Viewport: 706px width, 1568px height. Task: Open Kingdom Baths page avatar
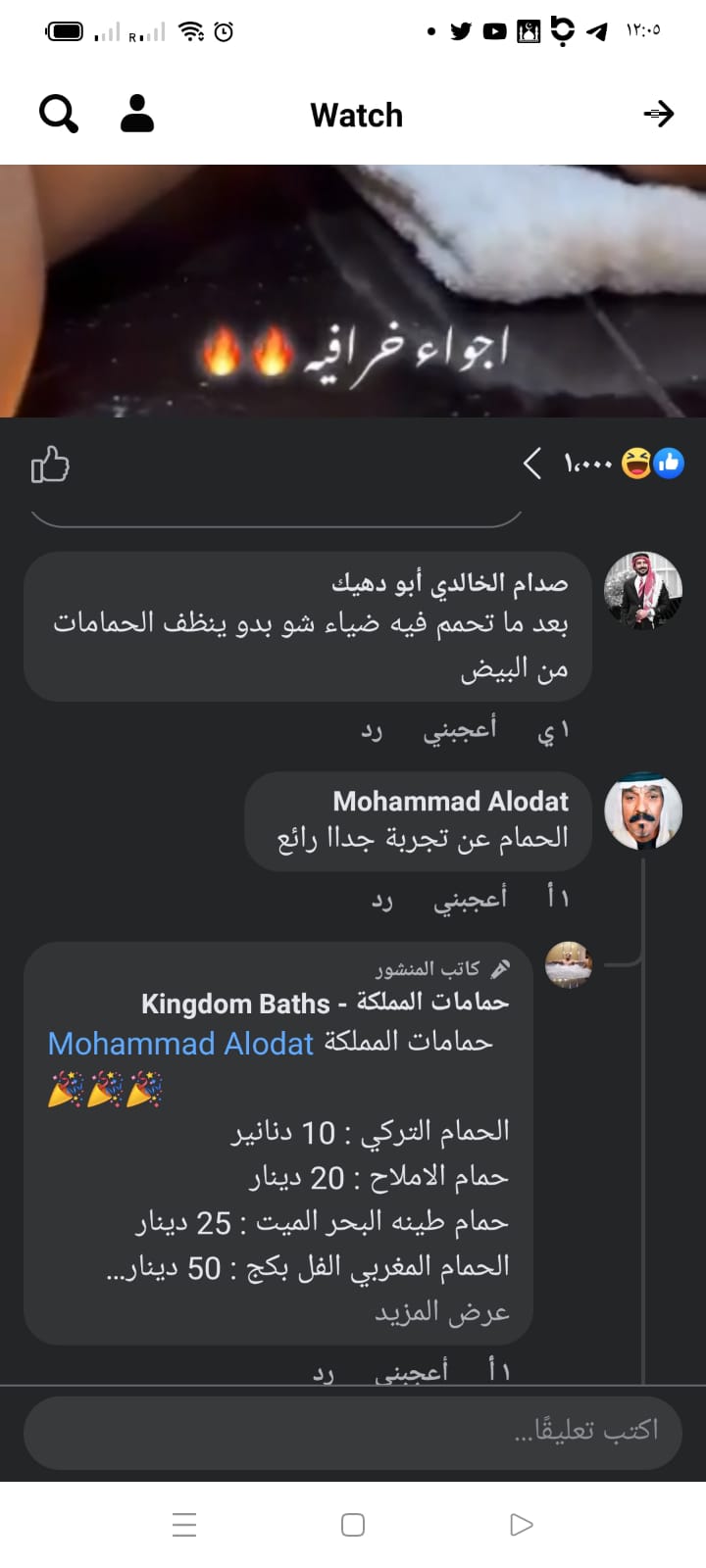click(568, 966)
